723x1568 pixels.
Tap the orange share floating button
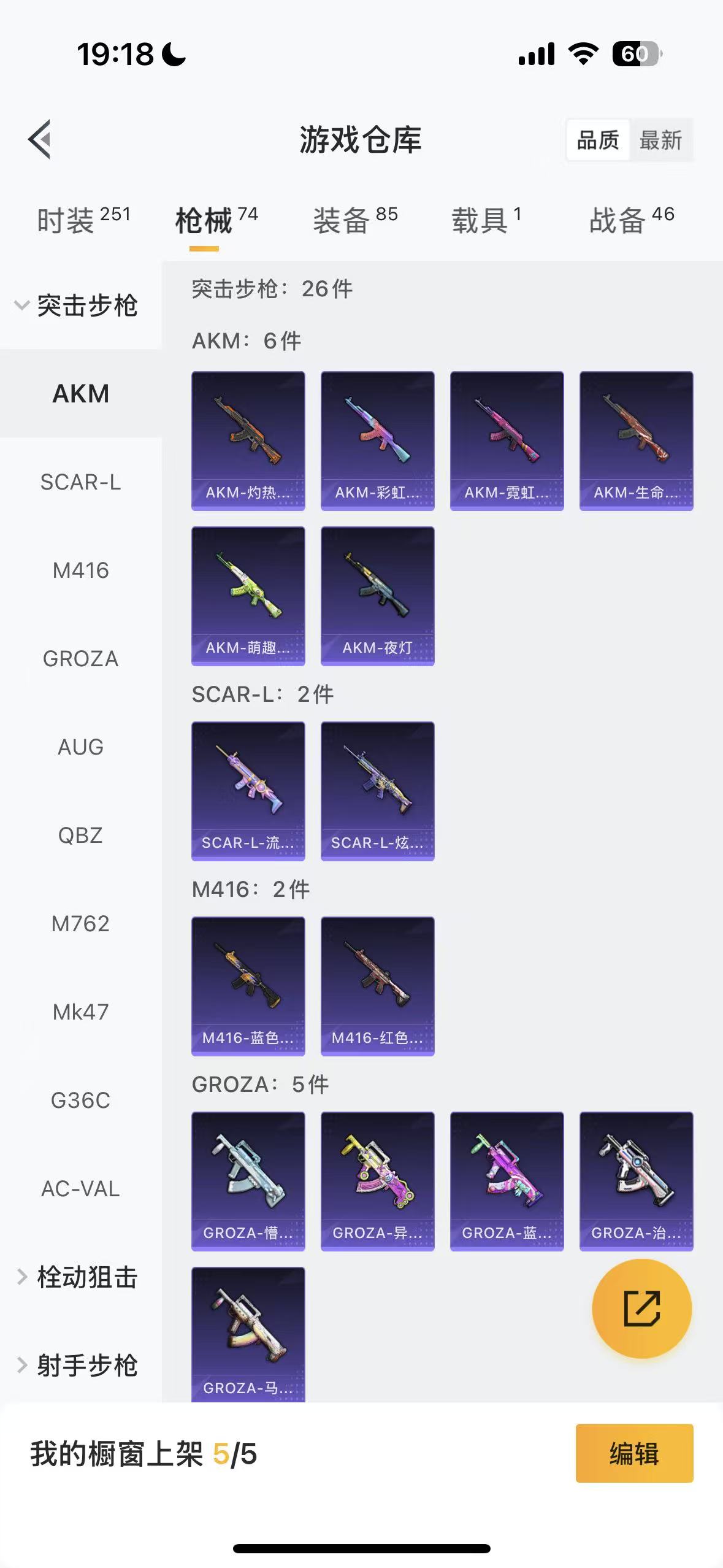pos(641,1309)
